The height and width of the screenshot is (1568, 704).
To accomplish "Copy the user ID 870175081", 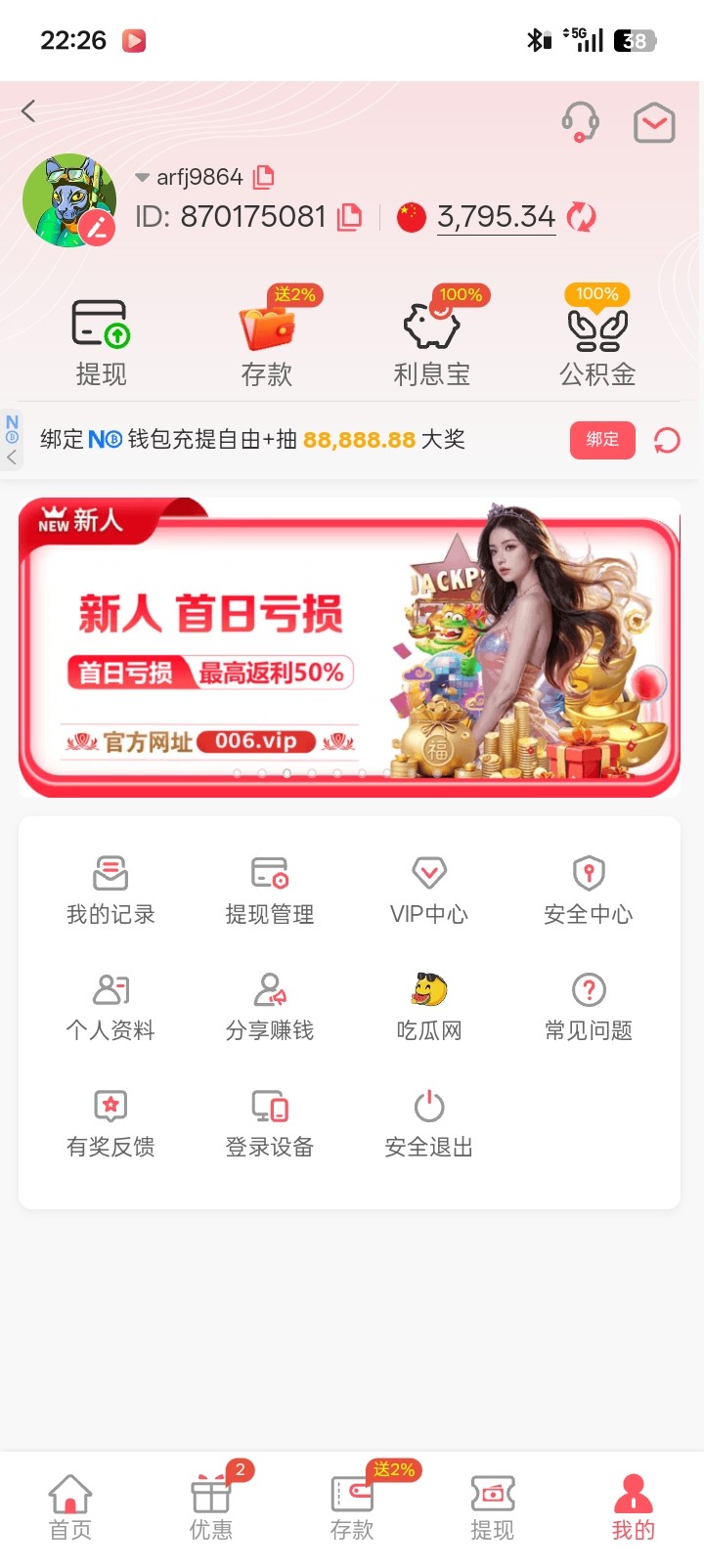I will click(x=350, y=217).
